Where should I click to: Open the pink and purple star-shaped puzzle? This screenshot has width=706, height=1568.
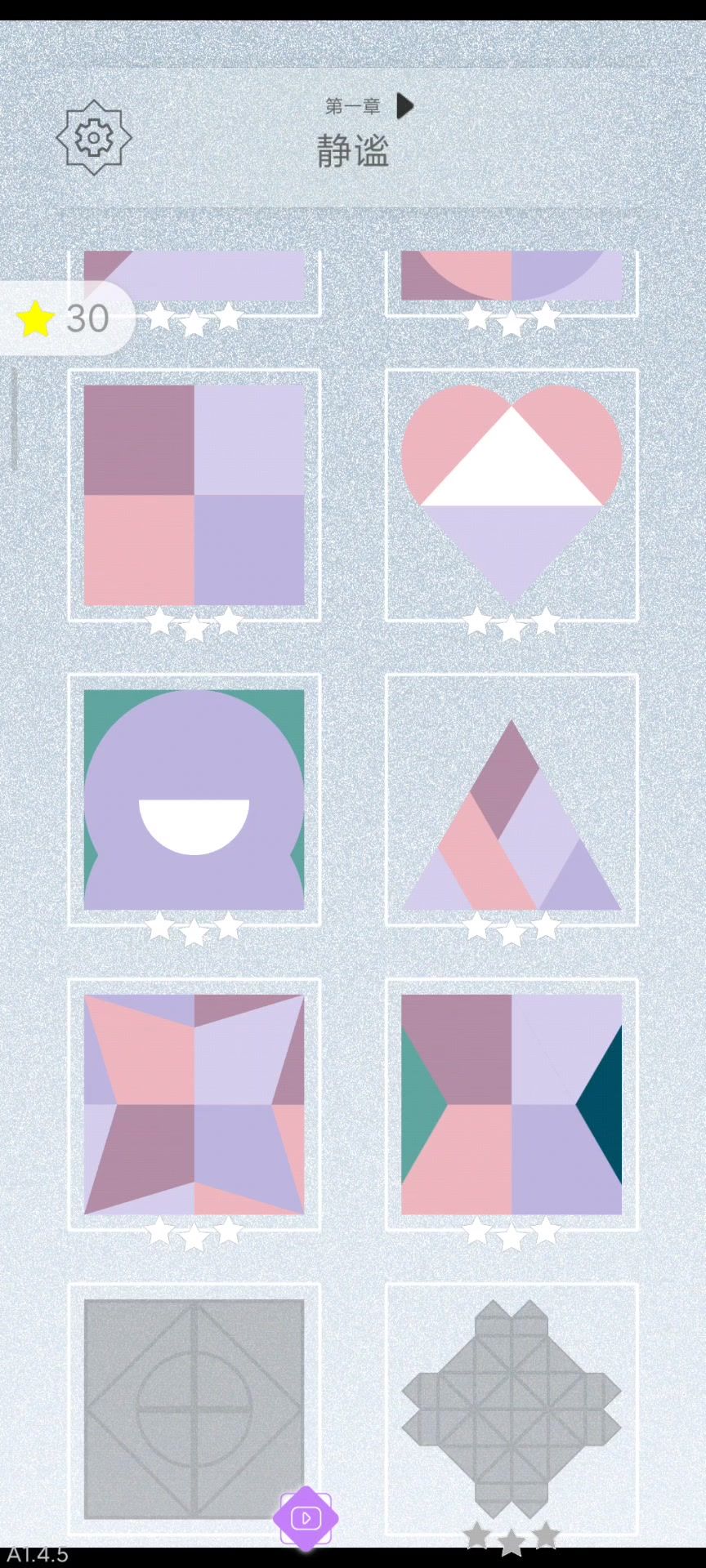194,1104
